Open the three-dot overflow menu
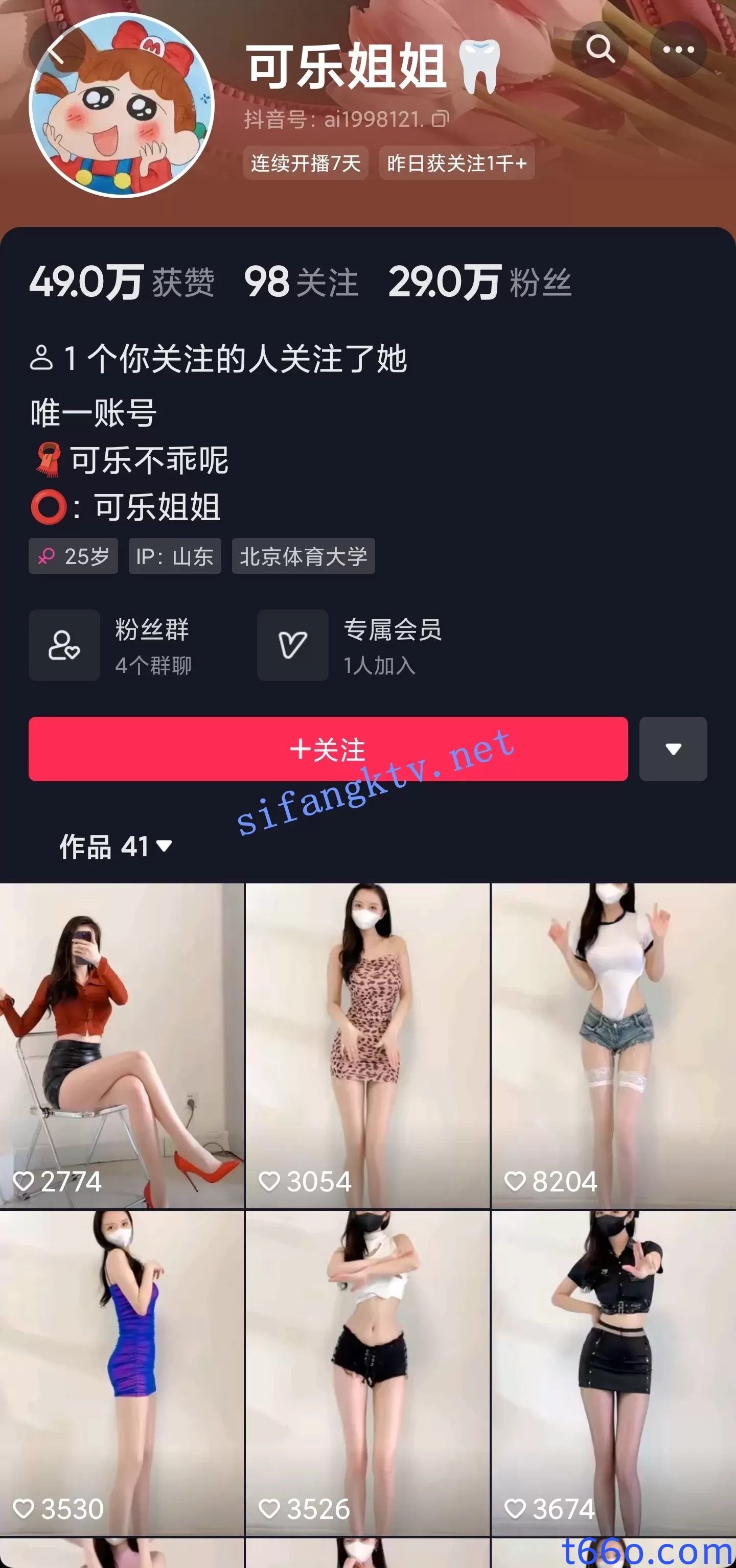Screen dimensions: 736x1568 678,50
